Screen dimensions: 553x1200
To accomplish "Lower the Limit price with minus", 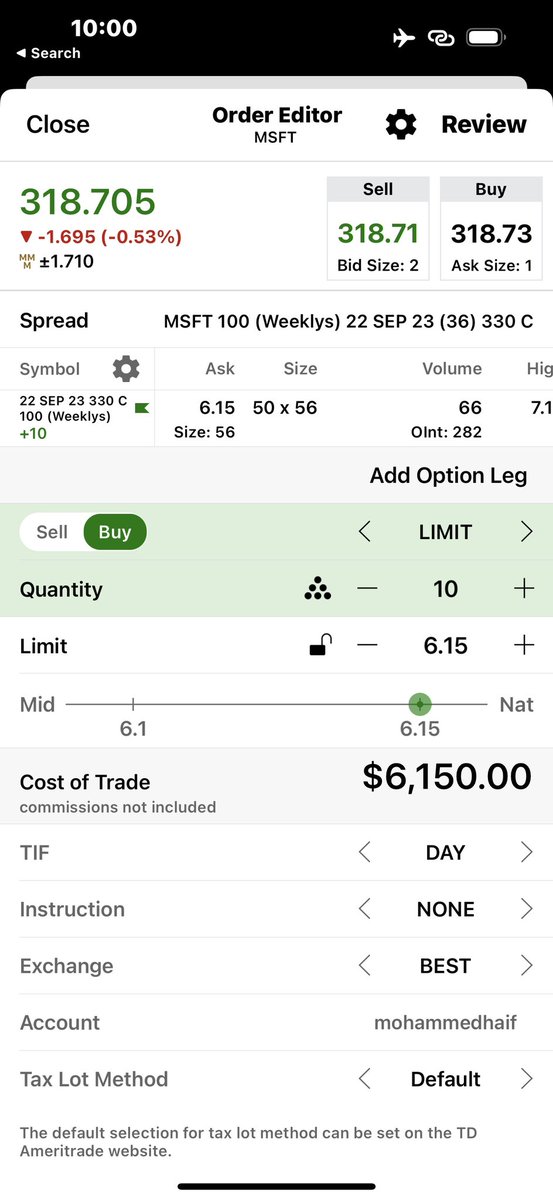I will (x=367, y=646).
